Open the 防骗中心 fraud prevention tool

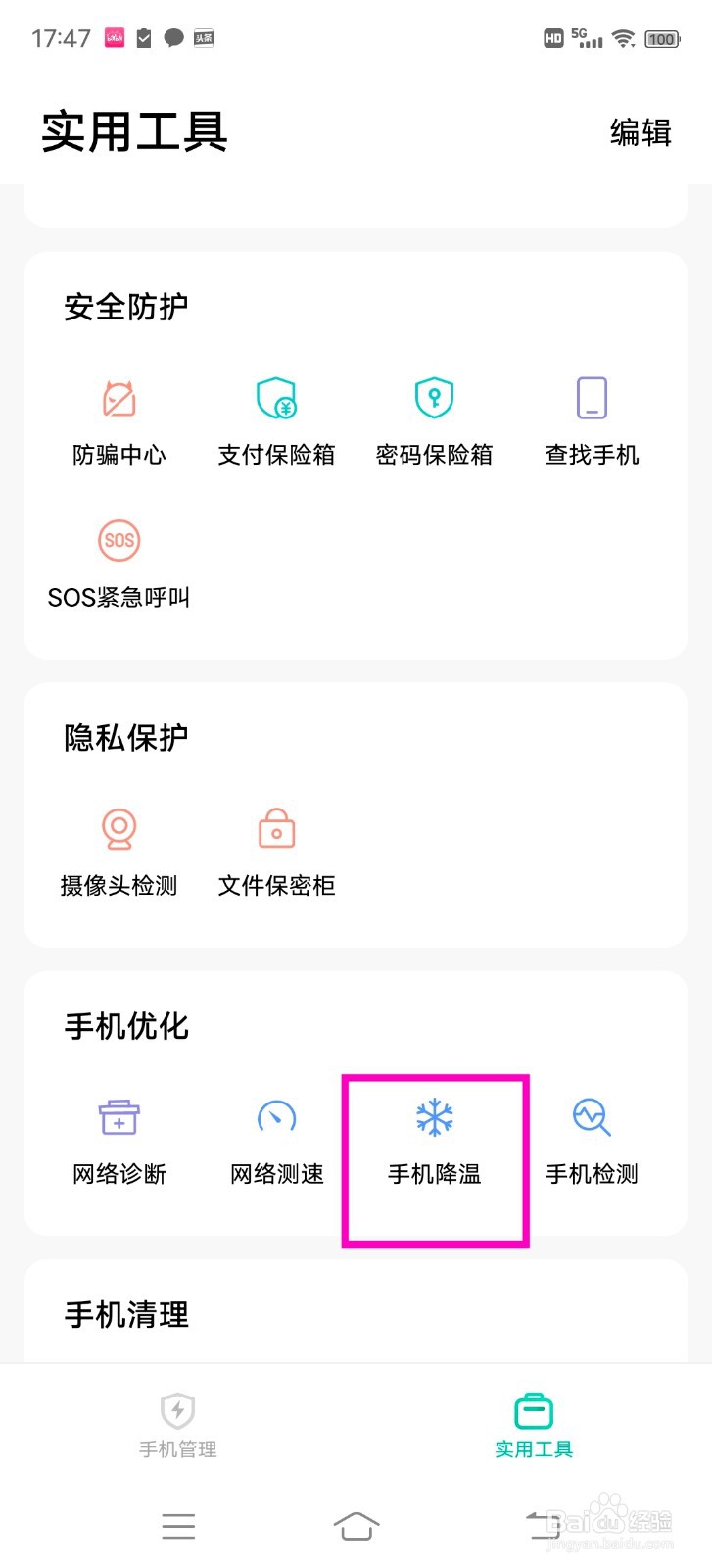point(119,419)
